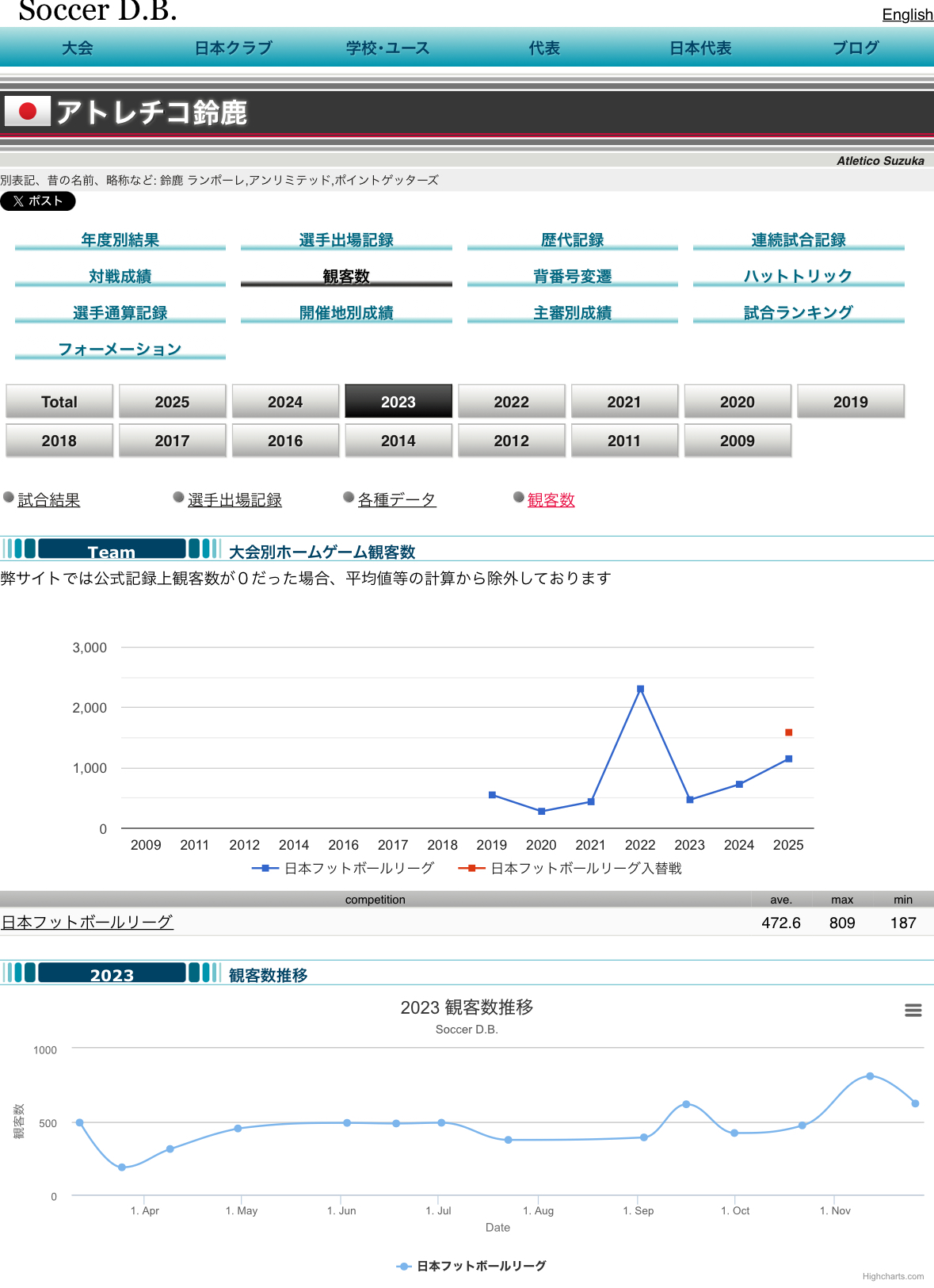The image size is (934, 1288).
Task: Open ハットトリック records
Action: point(798,276)
